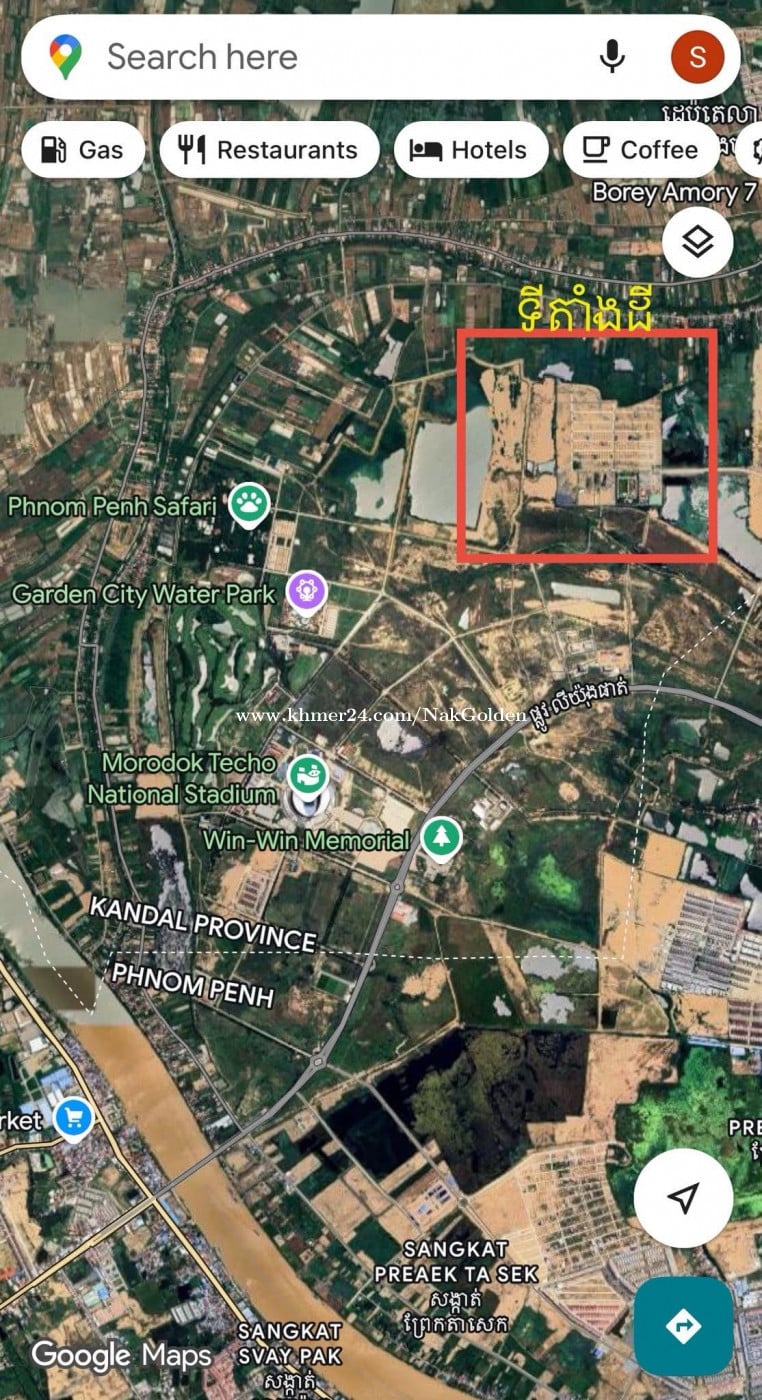The image size is (762, 1400).
Task: Open the Phnom Penh Safari marker
Action: pos(248,505)
